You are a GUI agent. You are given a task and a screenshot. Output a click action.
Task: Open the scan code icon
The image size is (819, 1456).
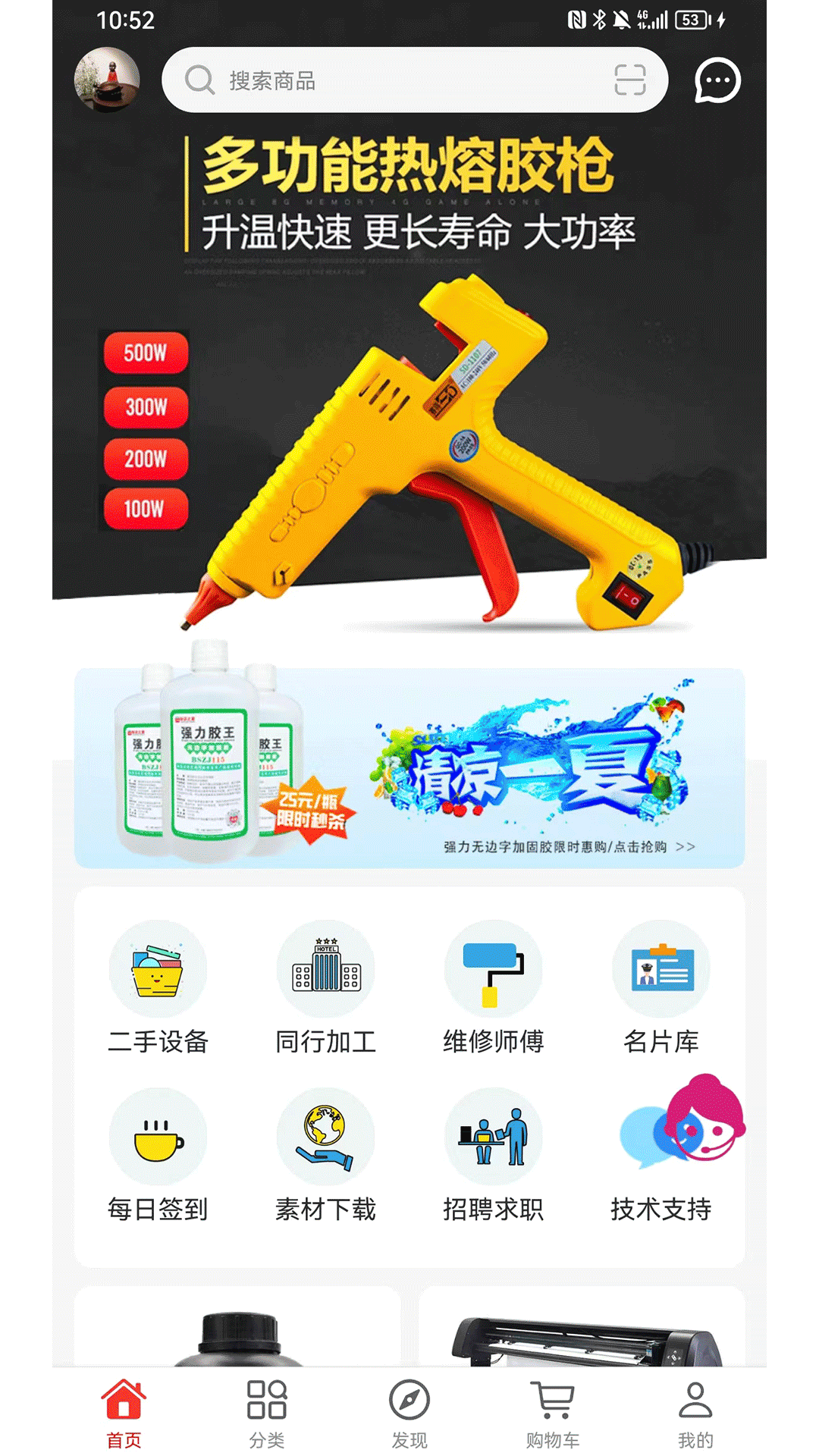tap(629, 80)
